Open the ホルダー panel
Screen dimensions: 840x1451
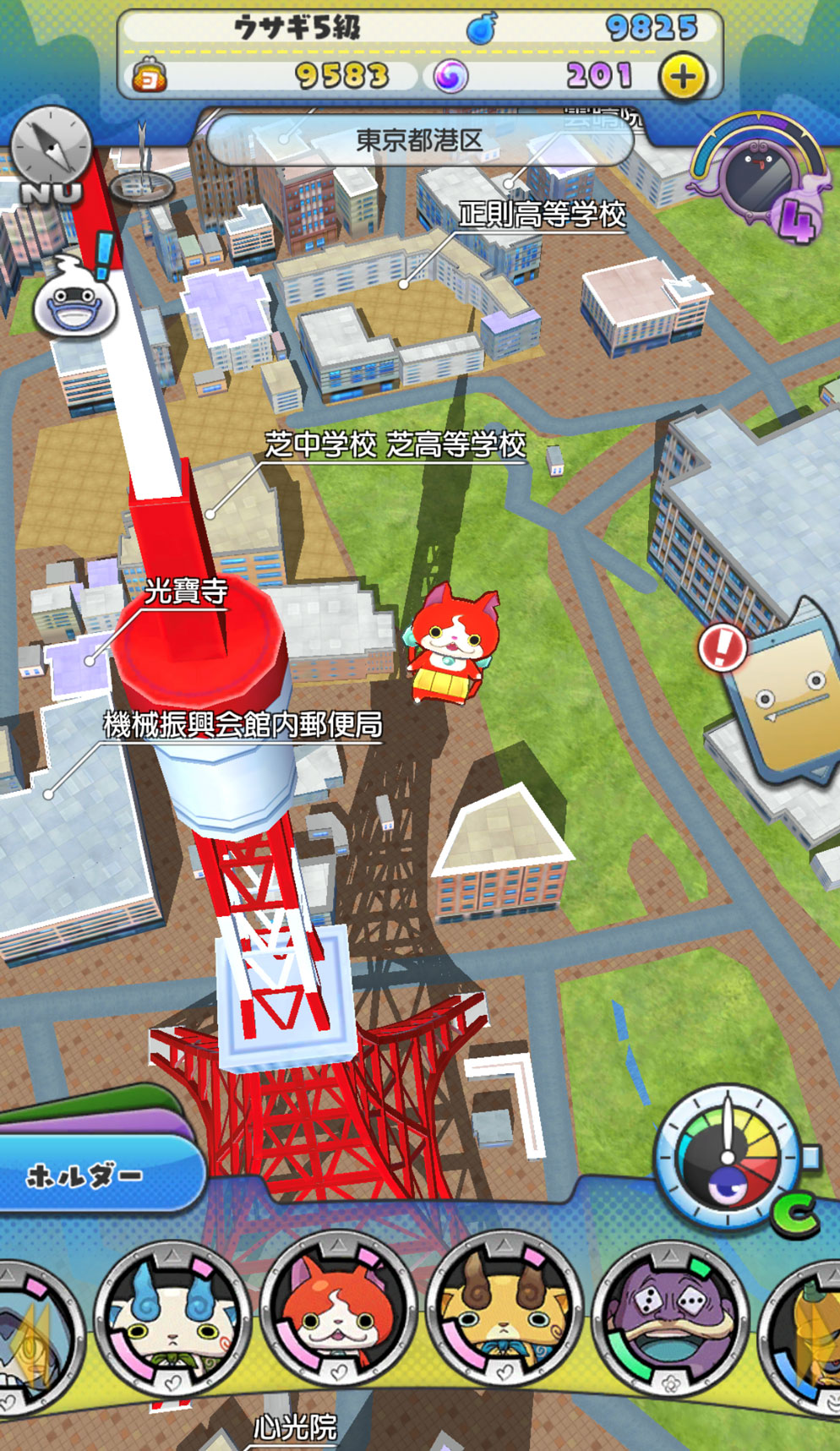[93, 1175]
